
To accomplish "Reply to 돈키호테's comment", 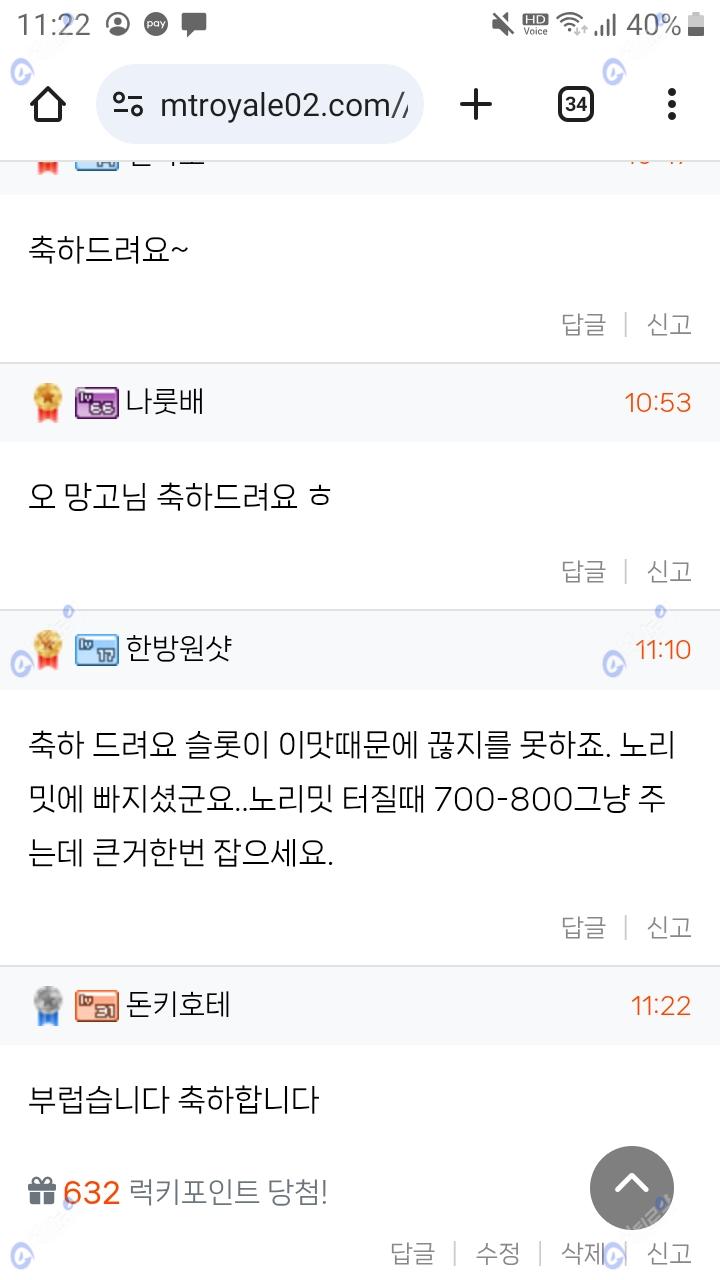I will point(412,1253).
